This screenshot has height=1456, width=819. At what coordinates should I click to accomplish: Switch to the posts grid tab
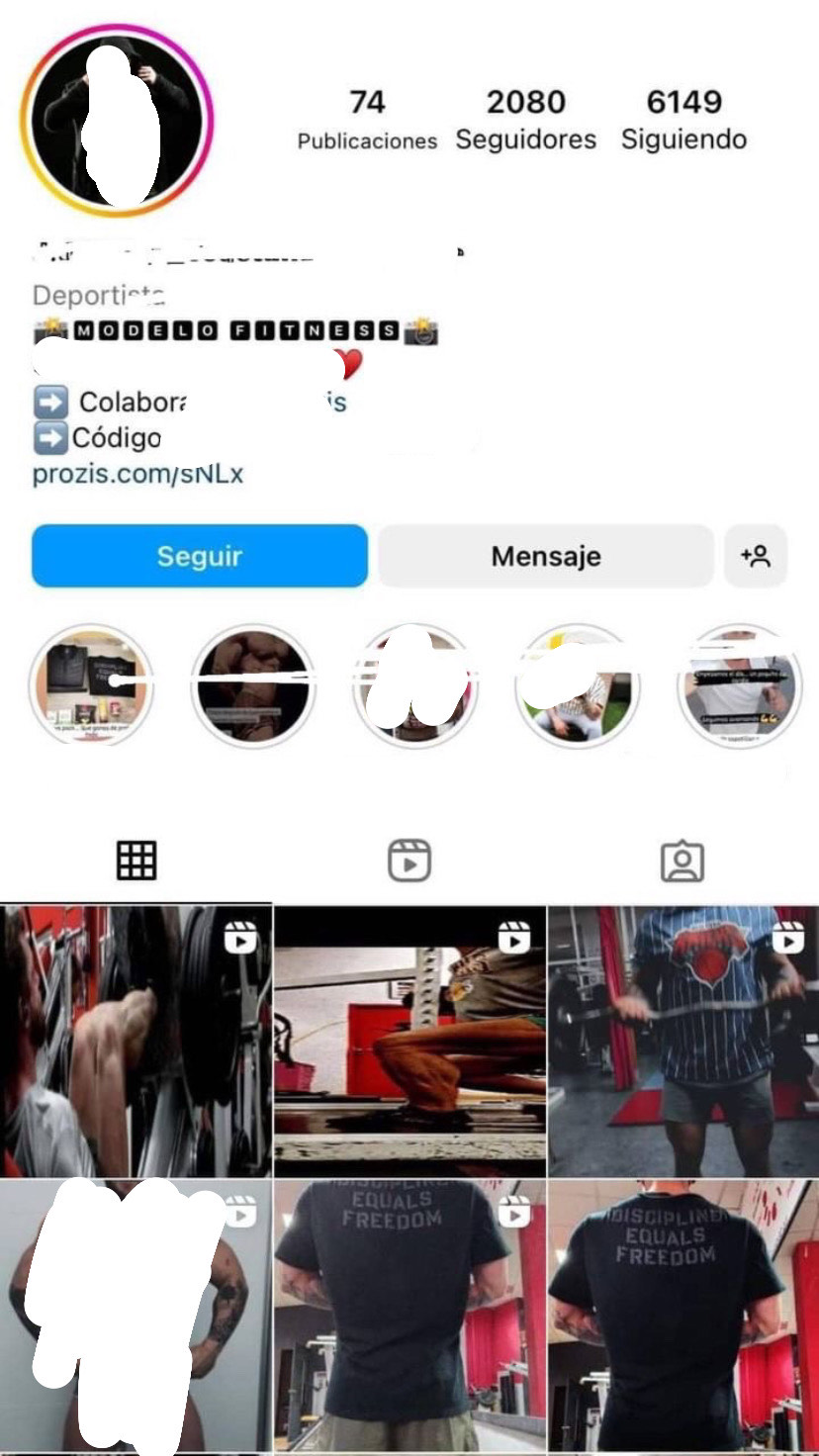coord(136,861)
